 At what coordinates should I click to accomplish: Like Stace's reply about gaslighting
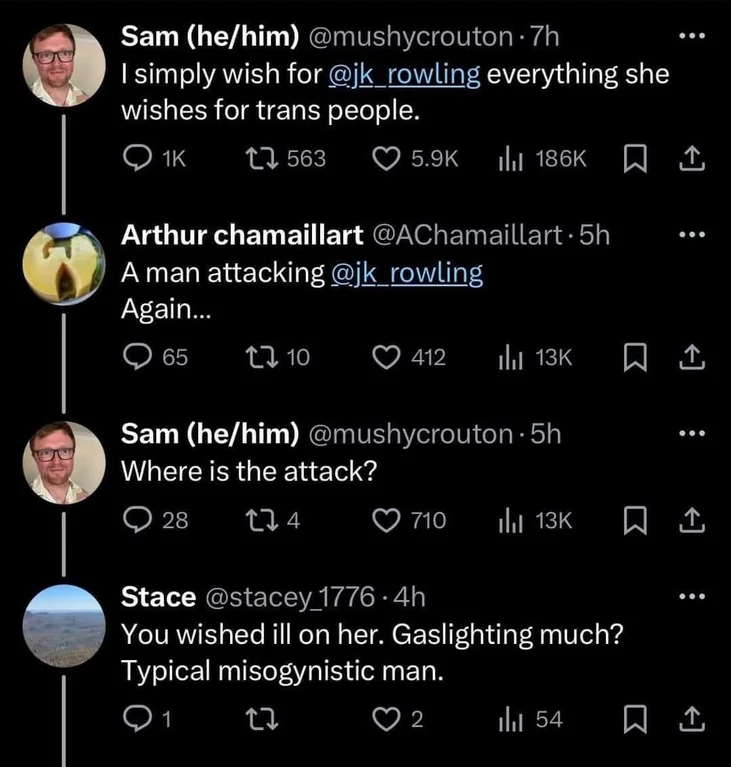point(384,718)
